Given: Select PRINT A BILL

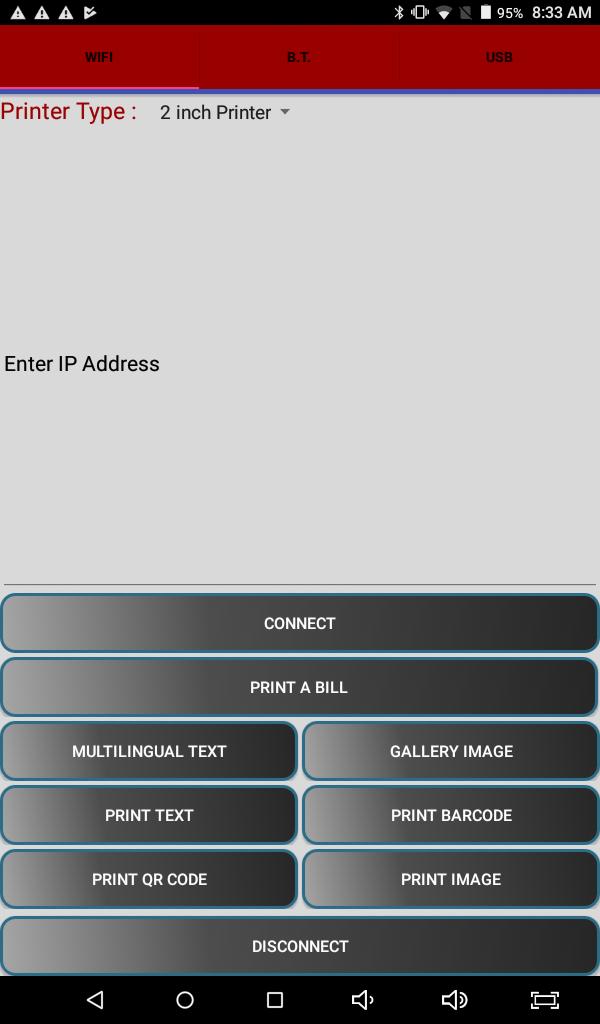Looking at the screenshot, I should coord(299,687).
